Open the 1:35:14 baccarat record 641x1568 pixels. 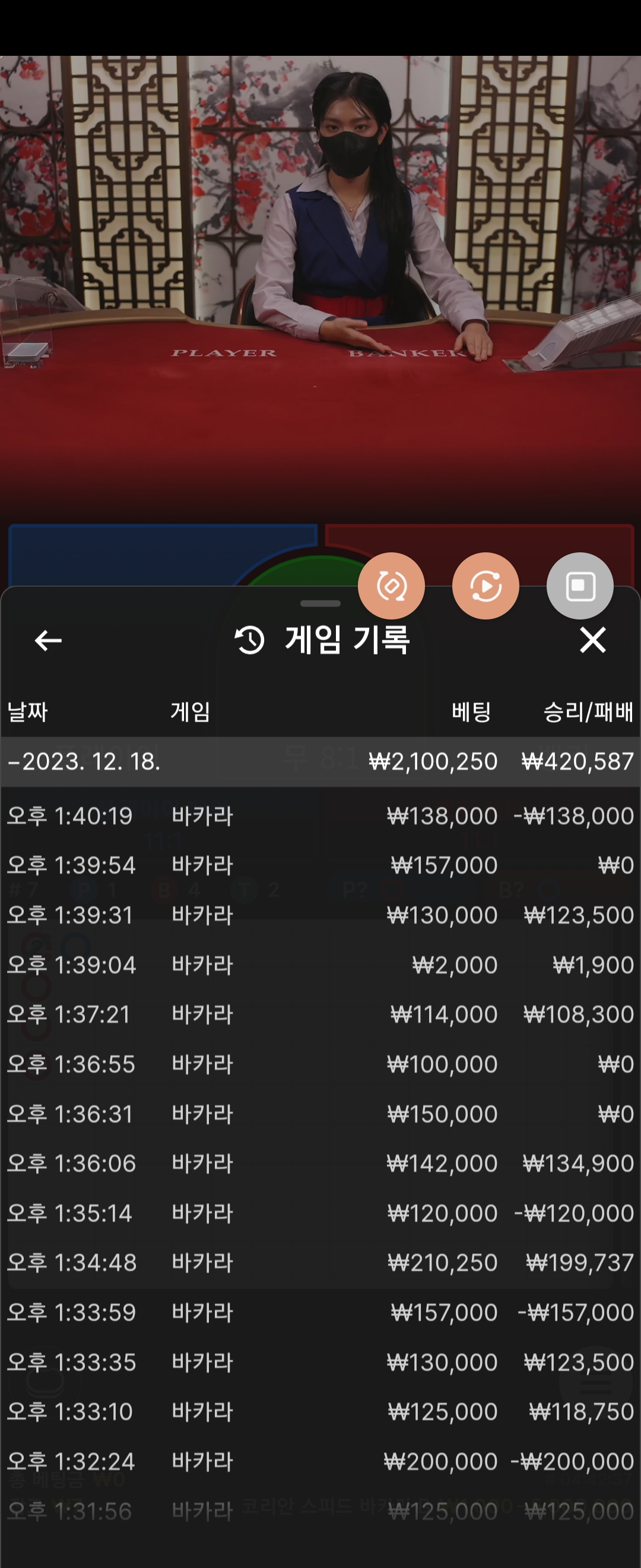pos(320,1213)
